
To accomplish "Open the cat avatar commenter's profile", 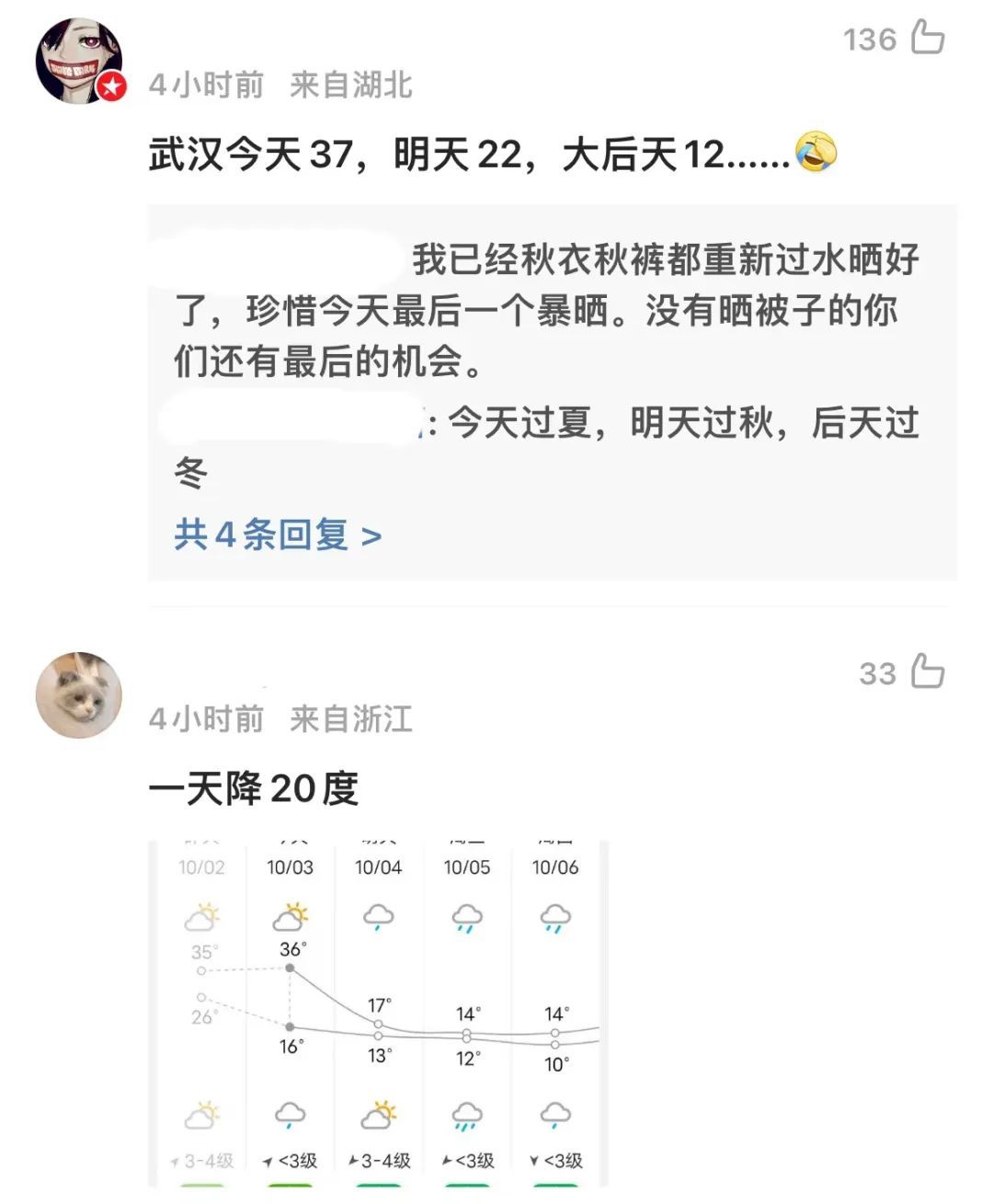I will (79, 694).
